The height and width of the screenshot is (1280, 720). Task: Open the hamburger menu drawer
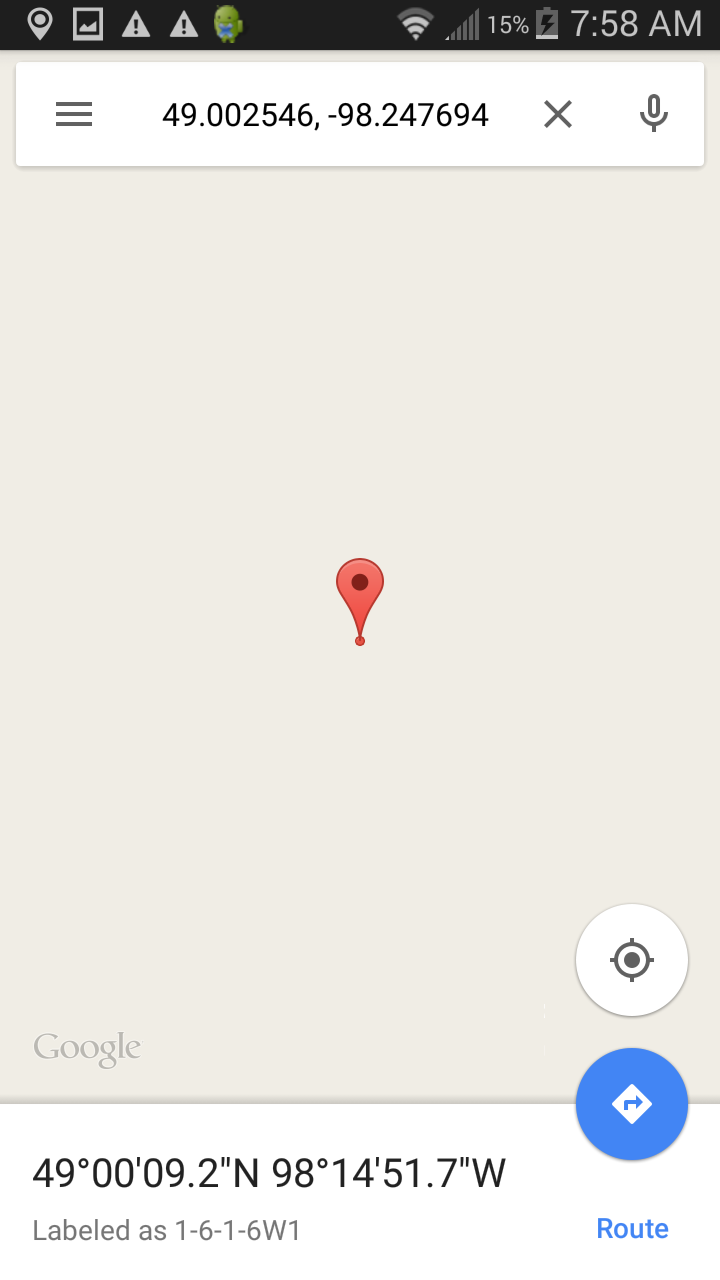point(74,115)
